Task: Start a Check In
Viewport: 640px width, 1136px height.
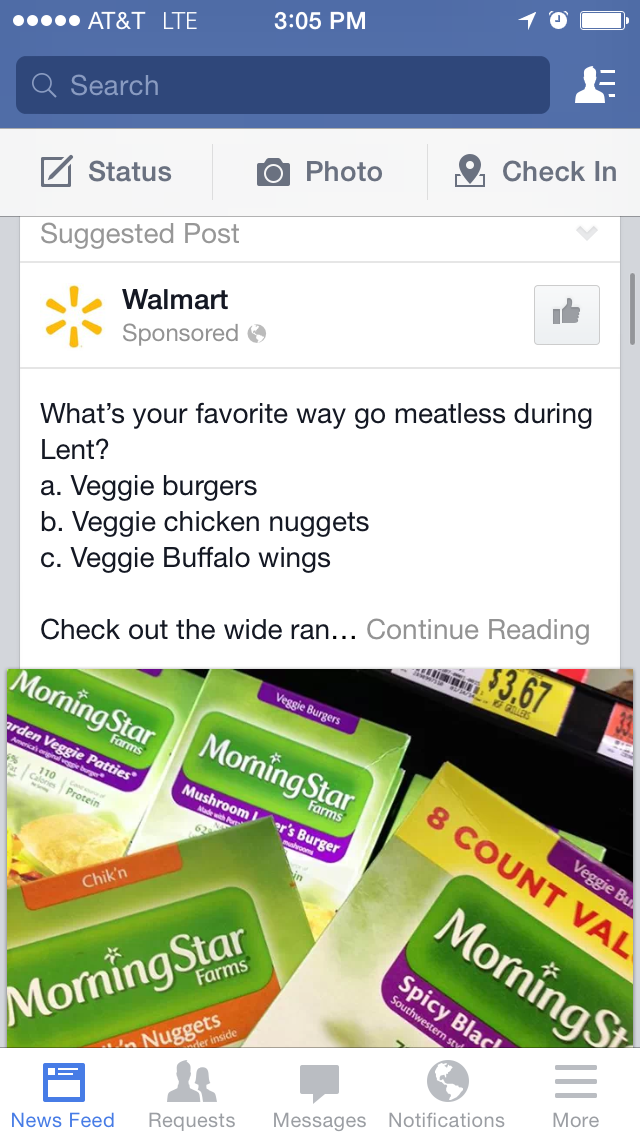Action: tap(535, 172)
